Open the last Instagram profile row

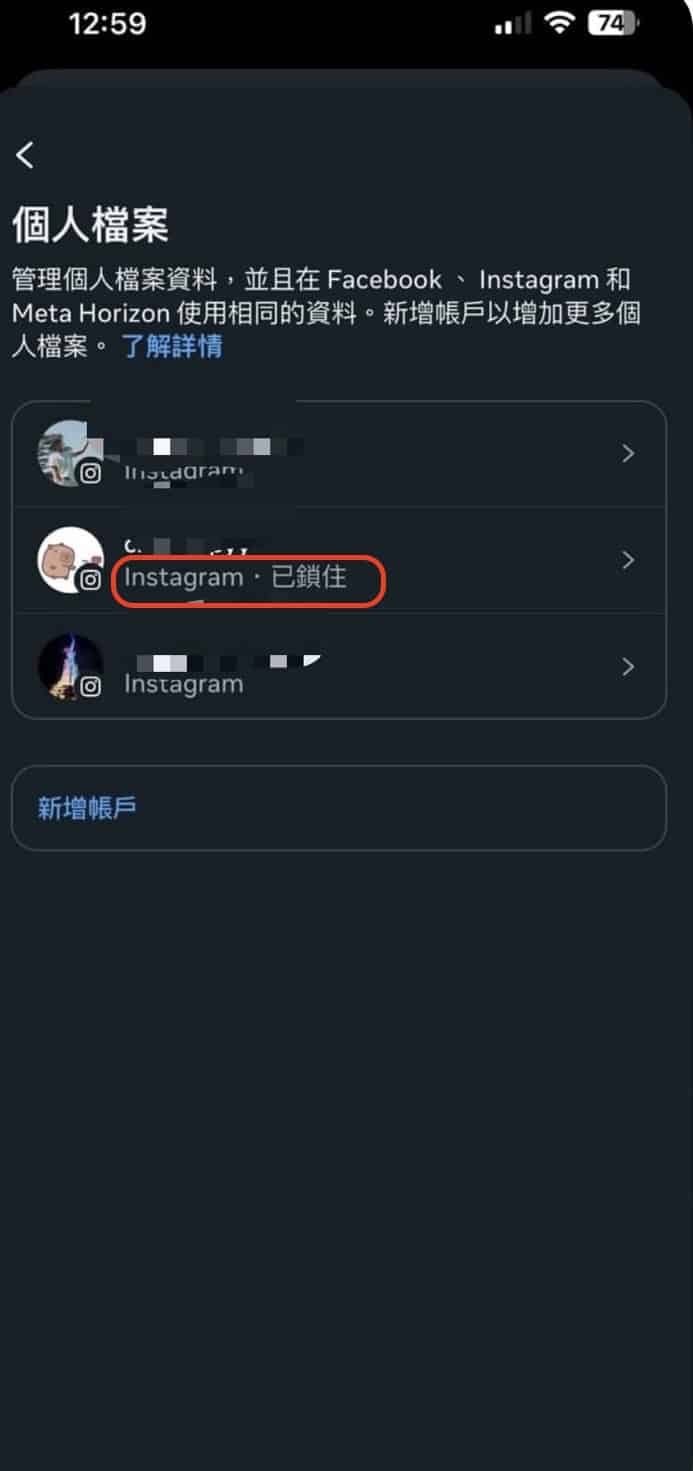pos(338,666)
